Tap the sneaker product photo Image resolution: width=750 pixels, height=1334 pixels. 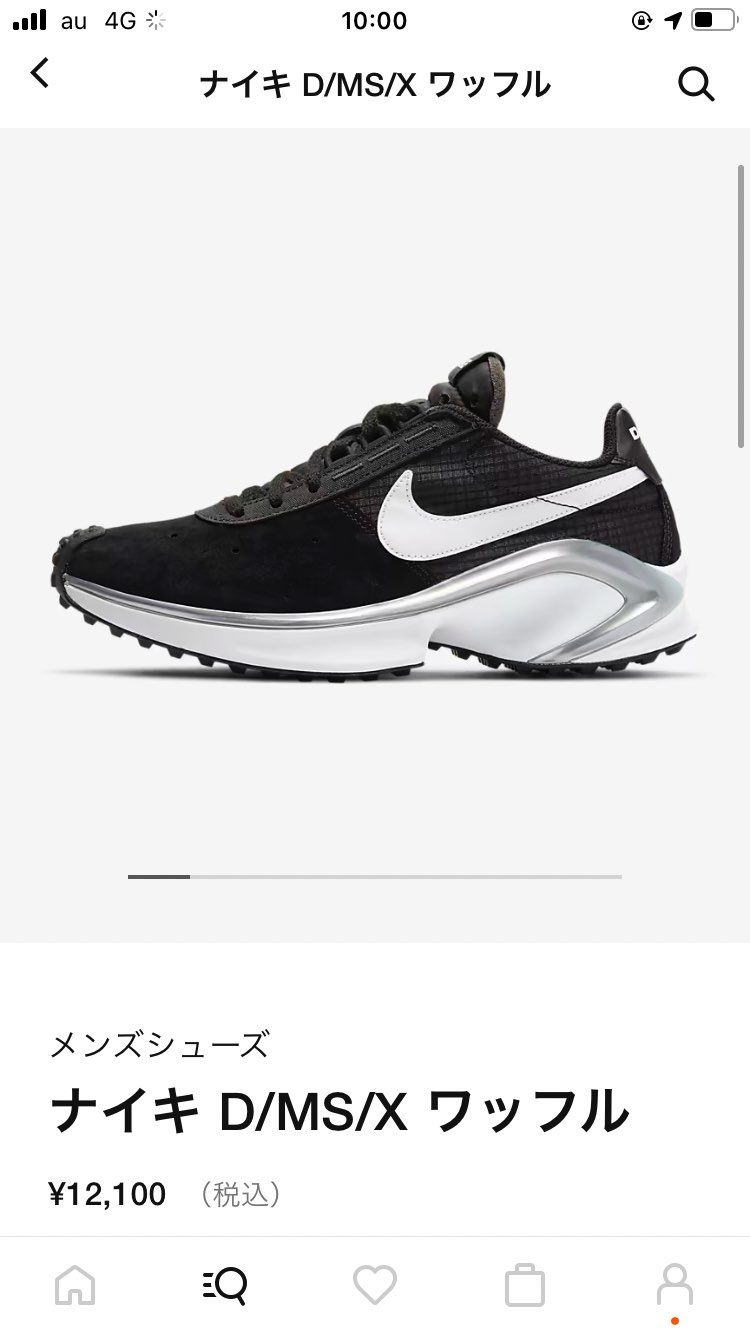pos(375,520)
